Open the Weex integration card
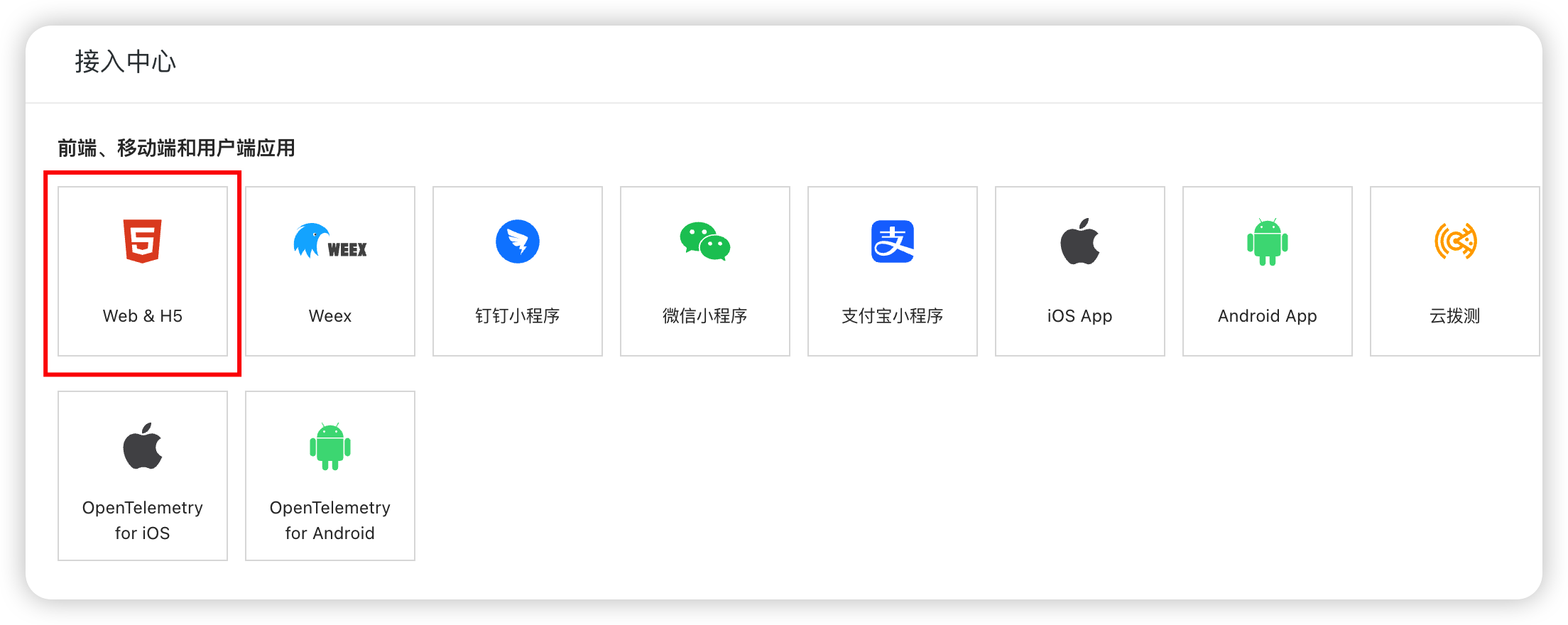The width and height of the screenshot is (1568, 625). (330, 271)
